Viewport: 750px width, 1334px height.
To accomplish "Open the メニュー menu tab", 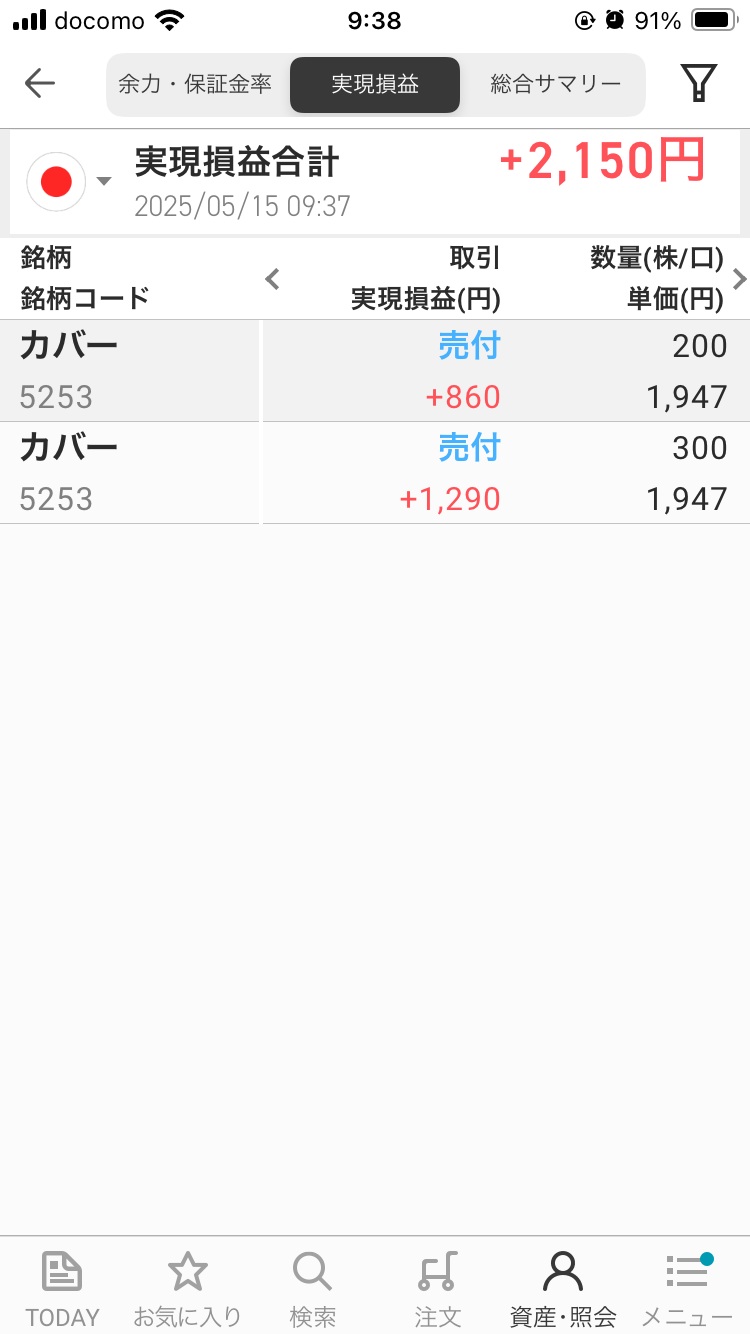I will (687, 1289).
